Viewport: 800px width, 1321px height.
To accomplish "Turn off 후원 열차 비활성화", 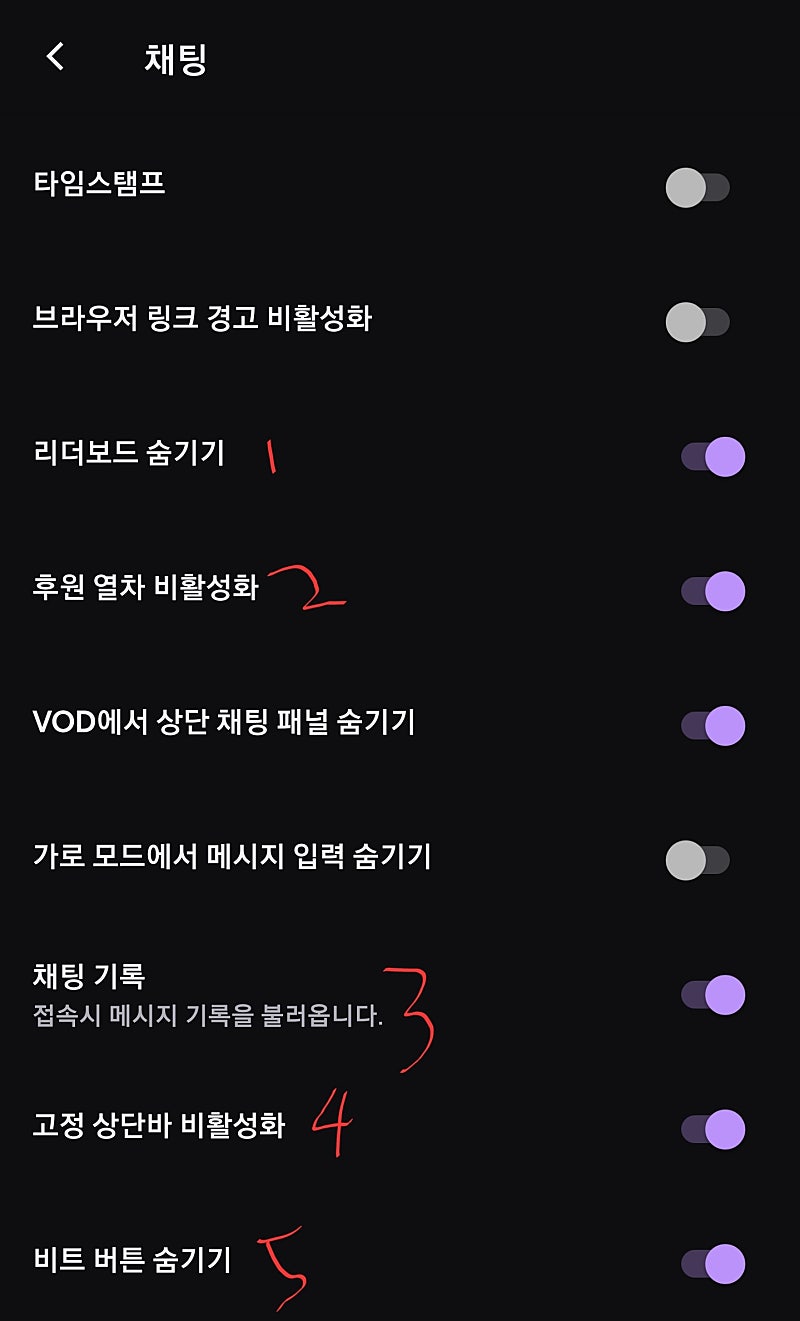I will tap(713, 591).
